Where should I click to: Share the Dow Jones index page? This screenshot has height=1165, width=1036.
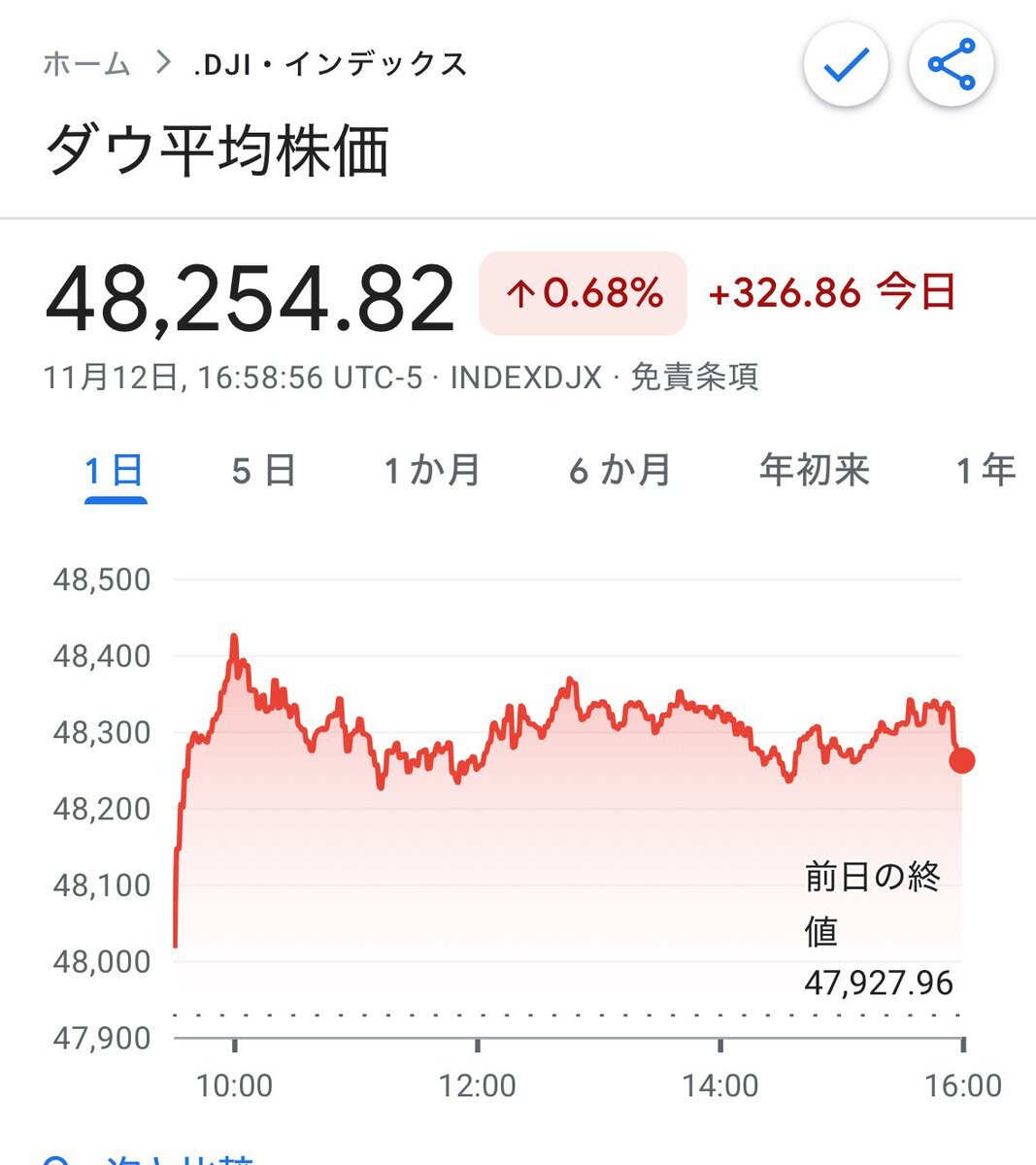point(951,66)
